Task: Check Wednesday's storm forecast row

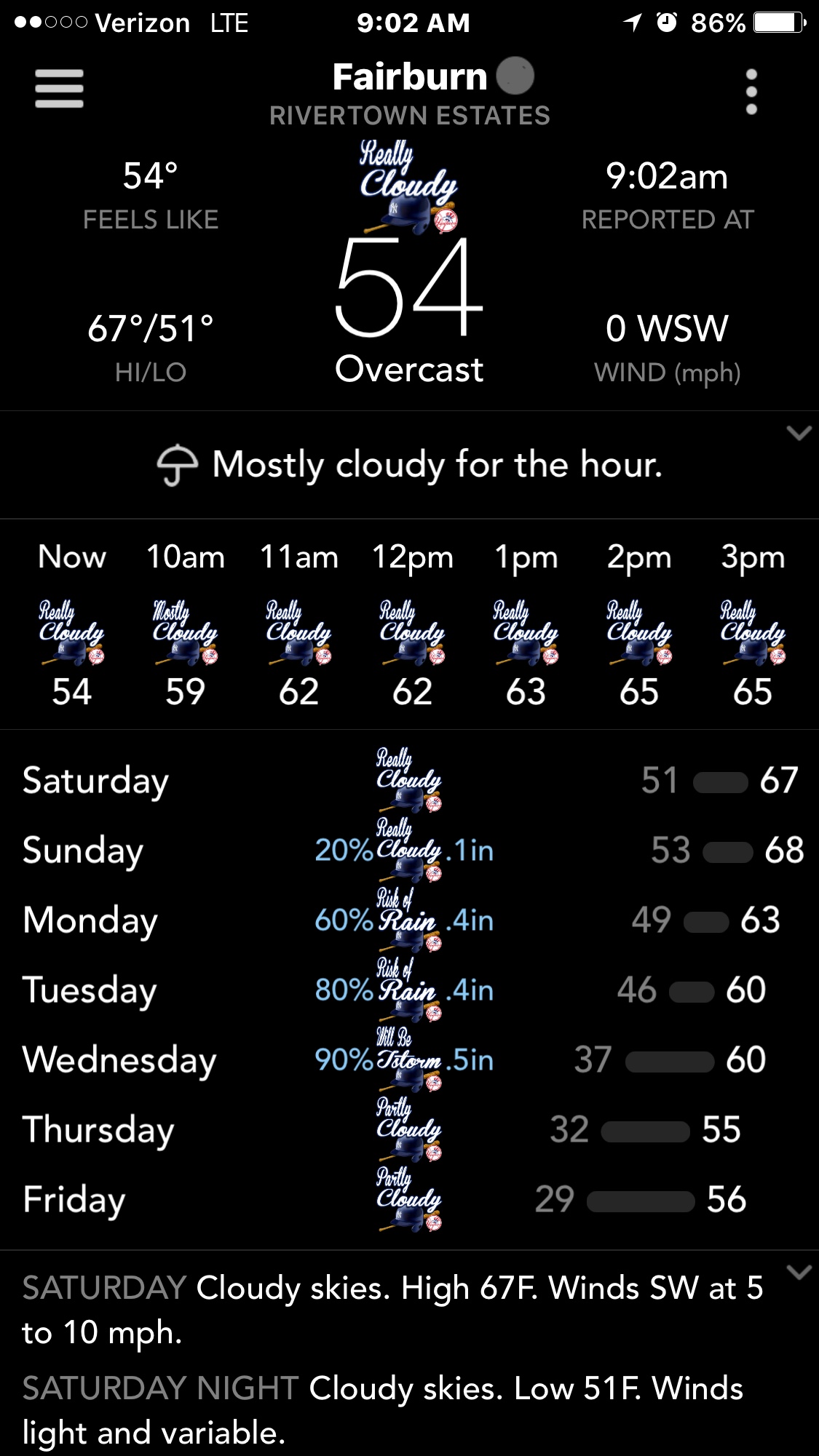Action: 409,1059
